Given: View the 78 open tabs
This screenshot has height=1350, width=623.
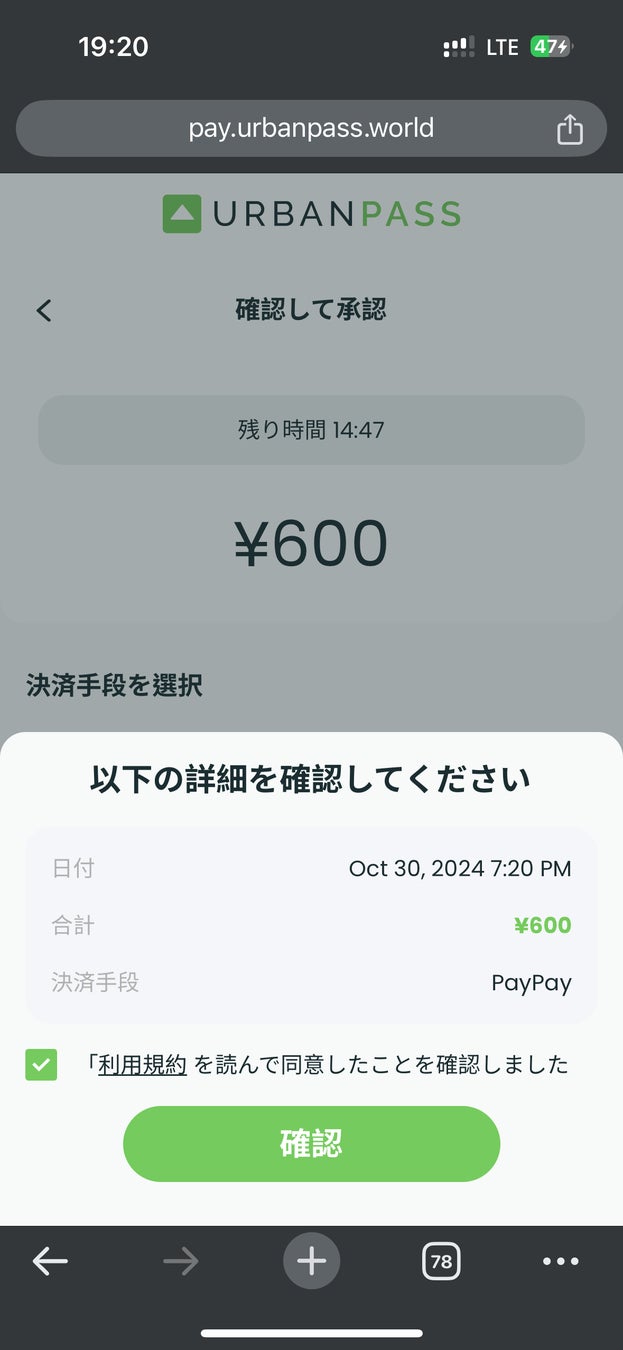Looking at the screenshot, I should coord(441,1261).
